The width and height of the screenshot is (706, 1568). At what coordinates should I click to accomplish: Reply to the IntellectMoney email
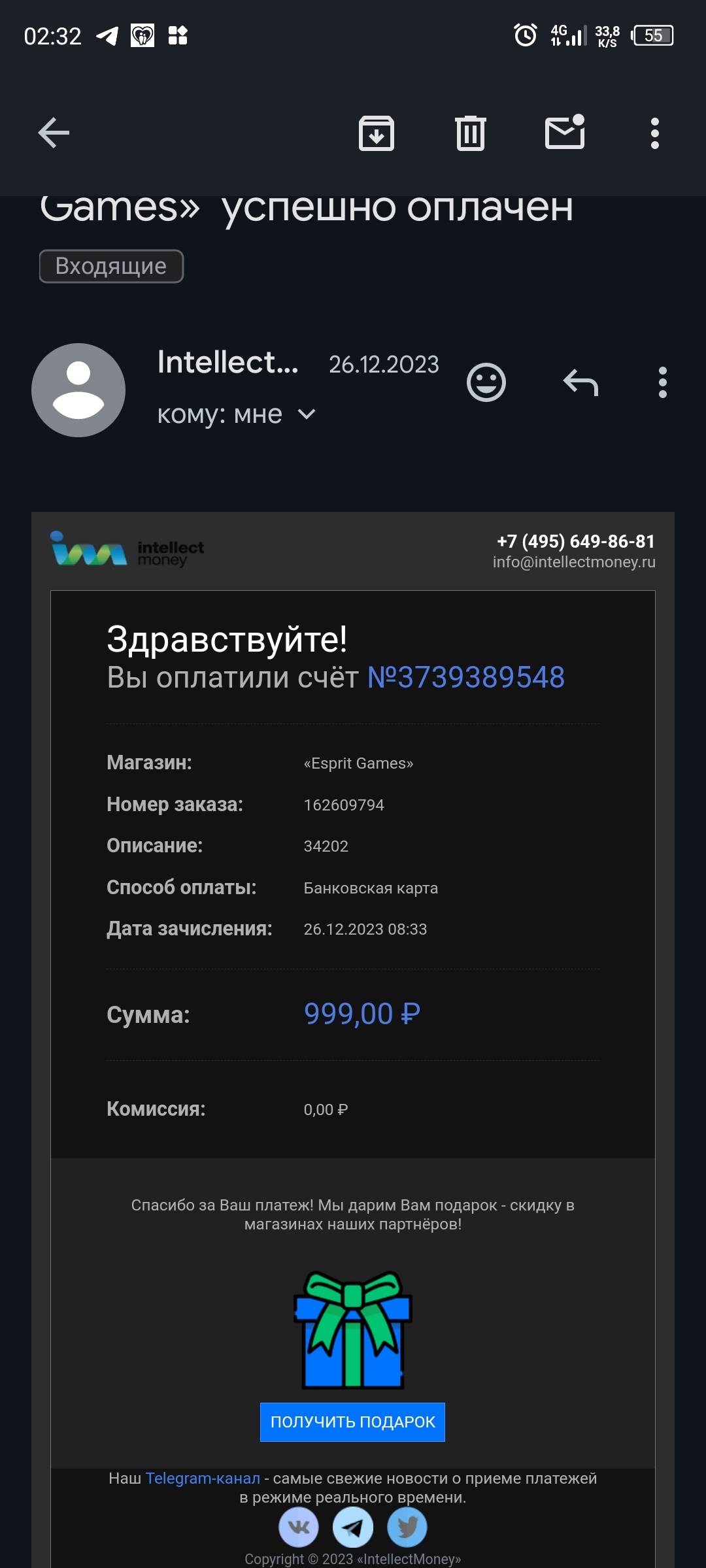pos(580,382)
